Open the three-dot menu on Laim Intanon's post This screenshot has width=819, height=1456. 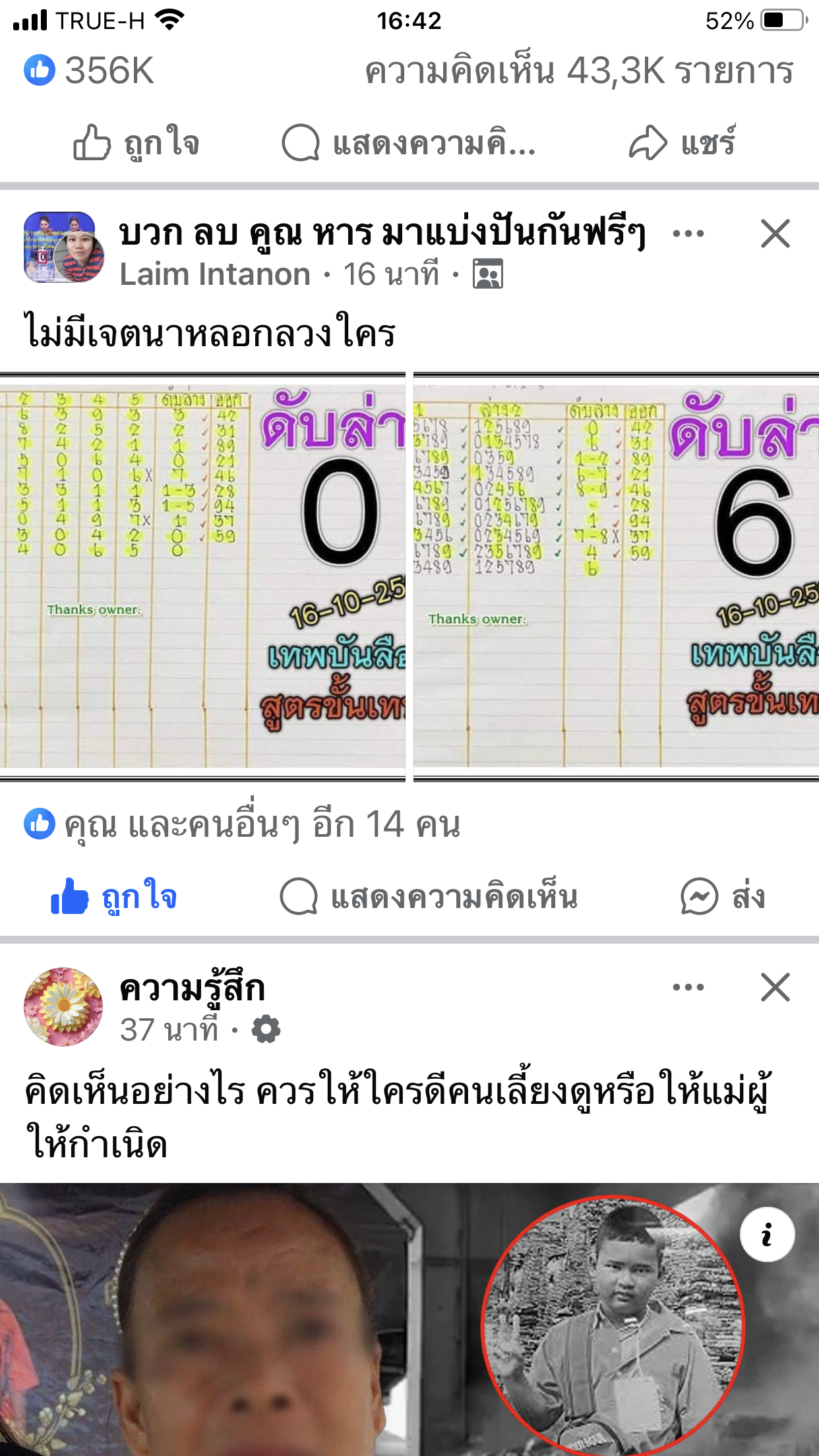pos(688,233)
